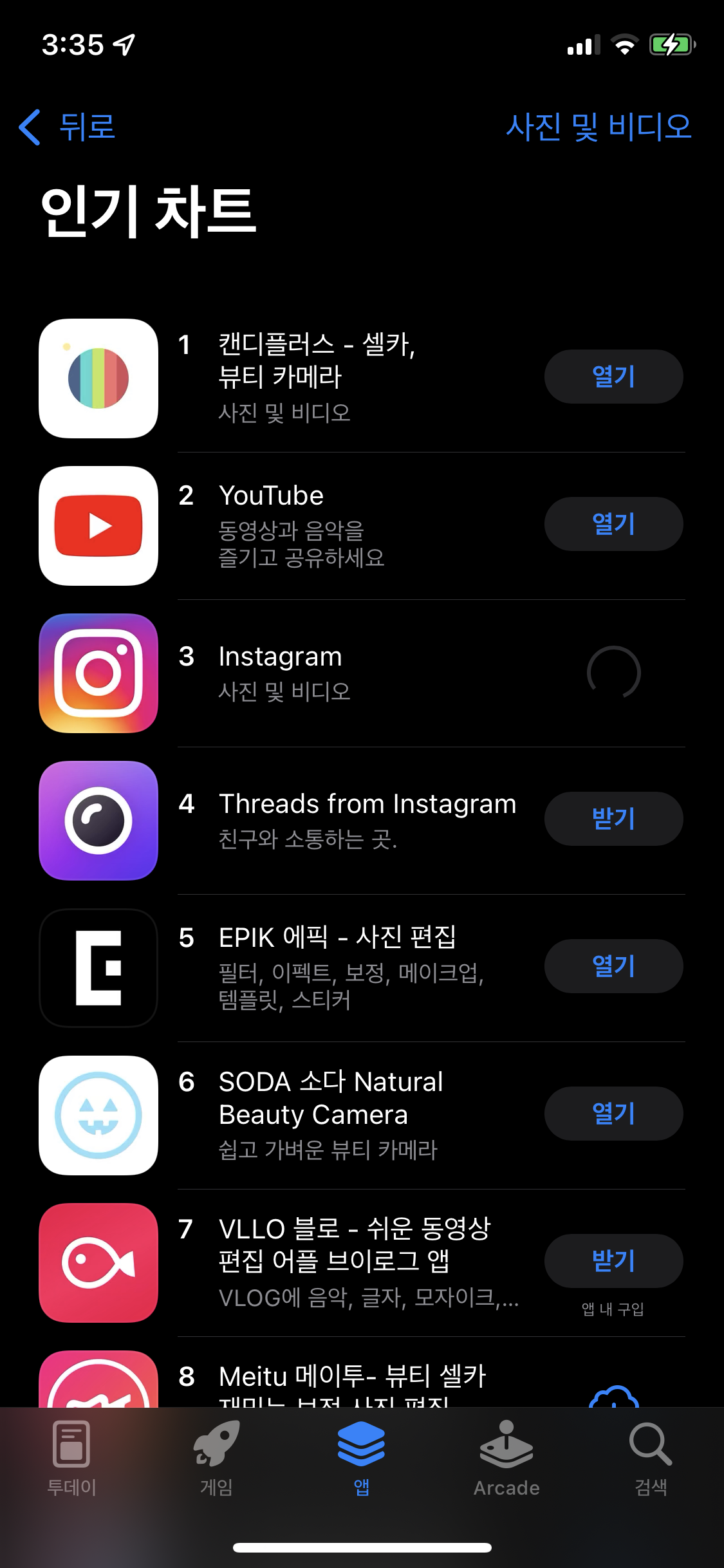Tap the Threads from Instagram app icon
This screenshot has height=1568, width=724.
[x=98, y=820]
